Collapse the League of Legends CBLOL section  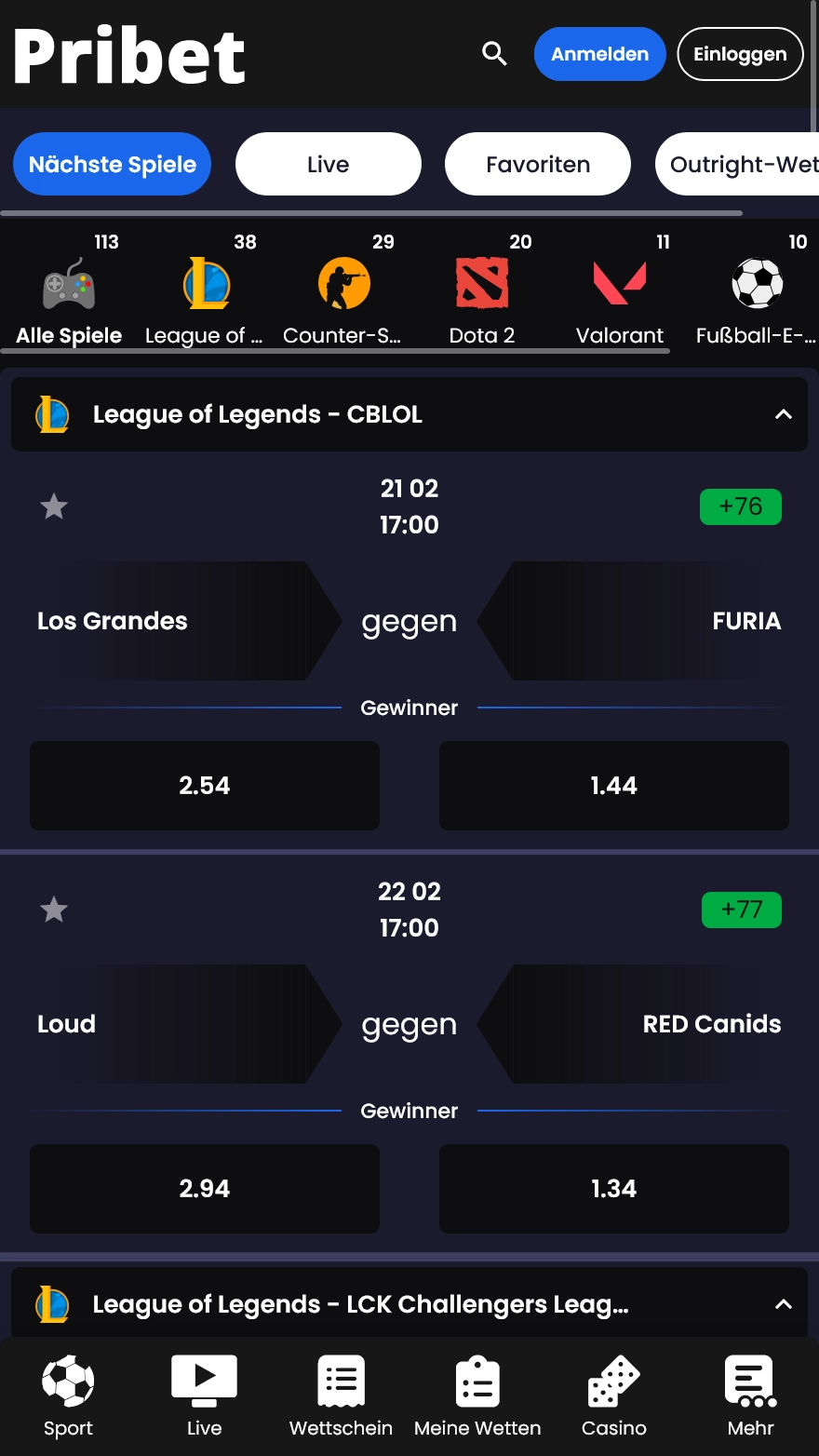(x=783, y=413)
